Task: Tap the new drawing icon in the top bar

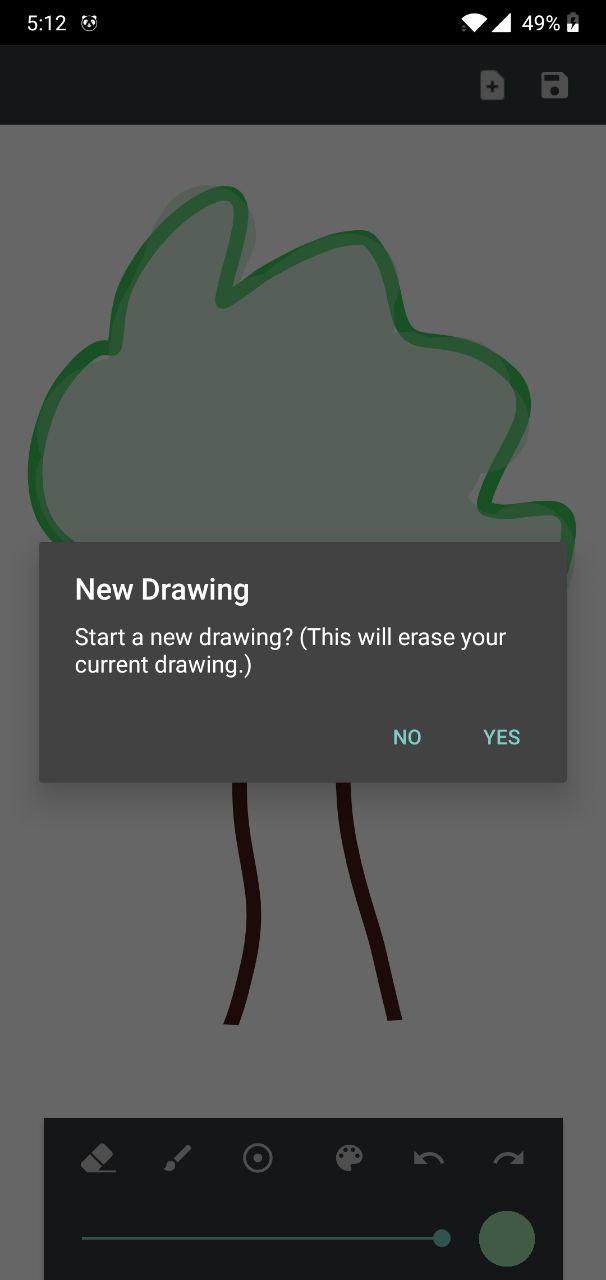Action: [x=492, y=85]
